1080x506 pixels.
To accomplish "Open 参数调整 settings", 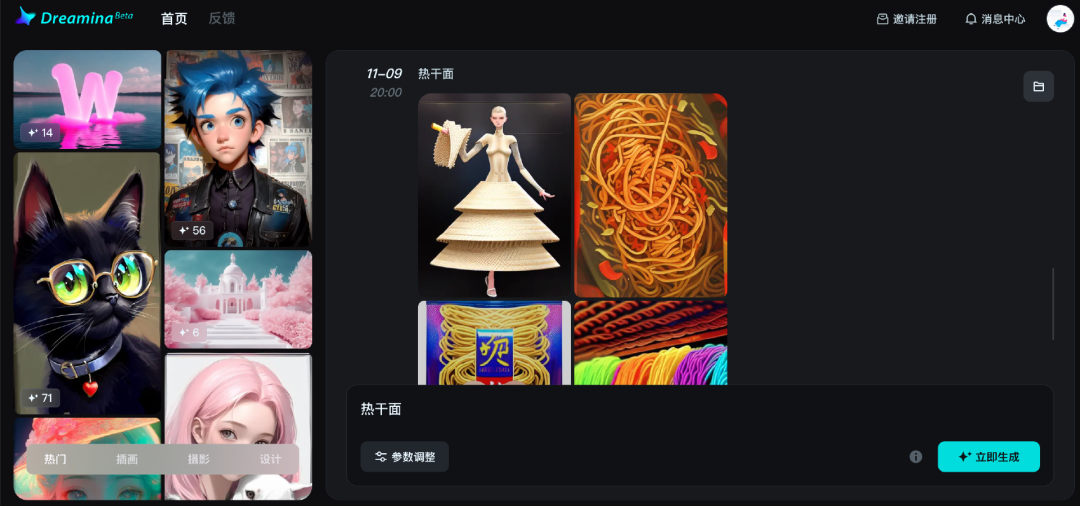I will pyautogui.click(x=404, y=457).
